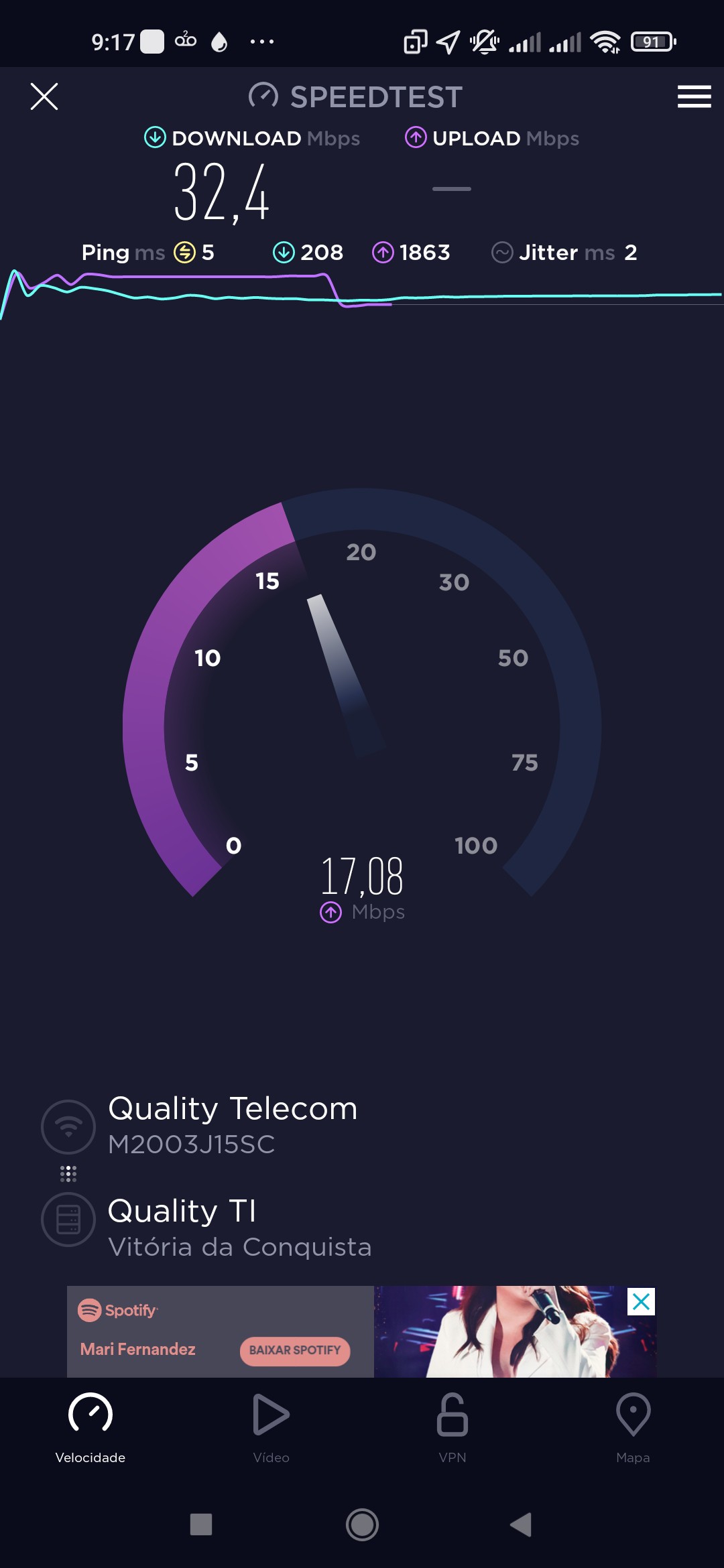Select the Velocidade tab
724x1568 pixels.
coord(90,1427)
